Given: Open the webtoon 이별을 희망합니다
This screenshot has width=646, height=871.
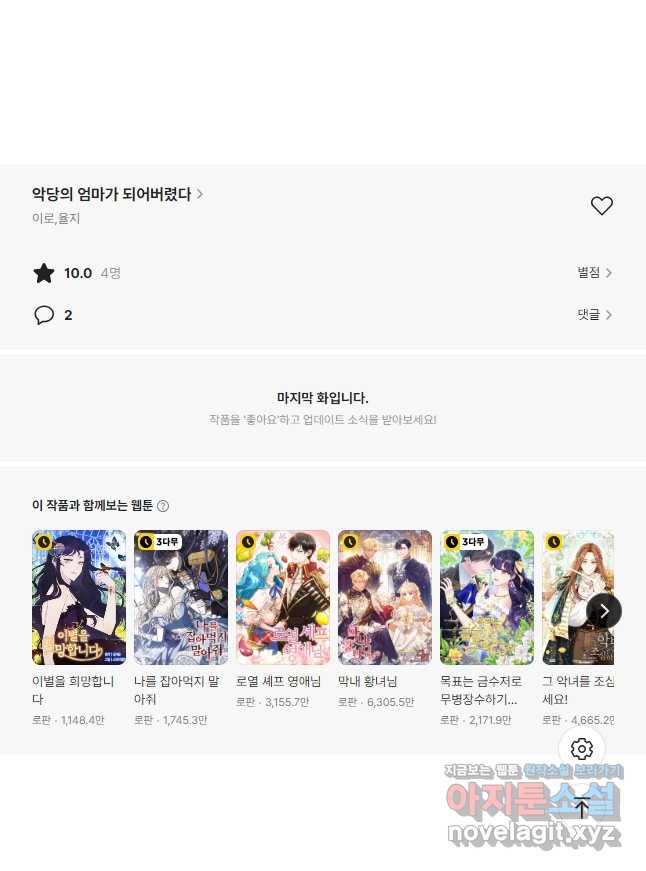Looking at the screenshot, I should click(x=79, y=598).
